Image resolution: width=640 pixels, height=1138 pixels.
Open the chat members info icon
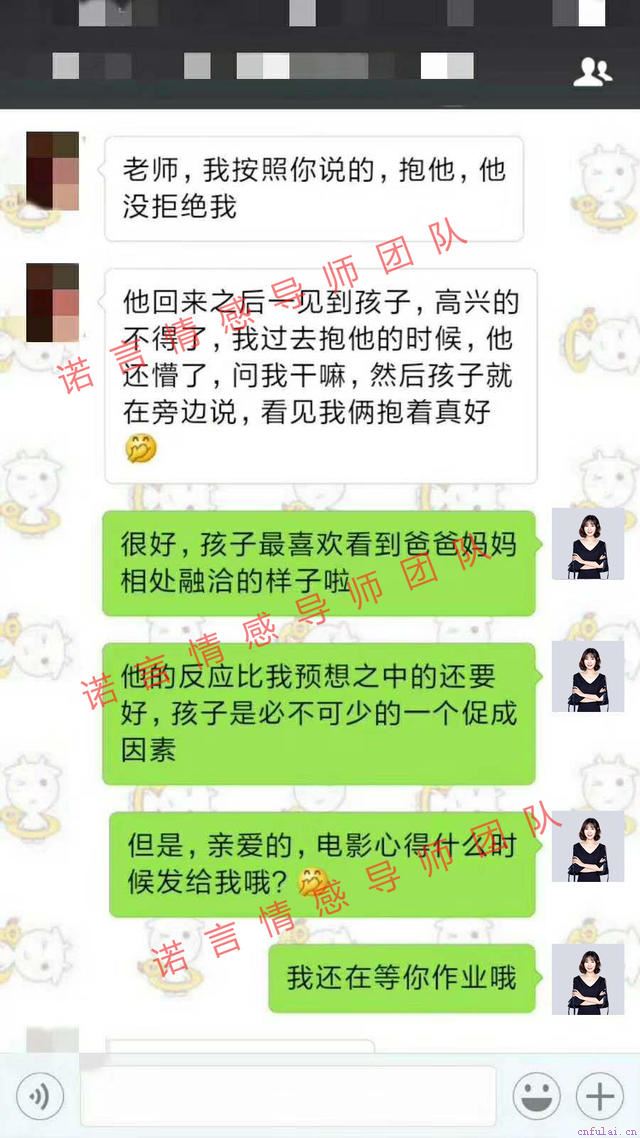click(x=592, y=71)
